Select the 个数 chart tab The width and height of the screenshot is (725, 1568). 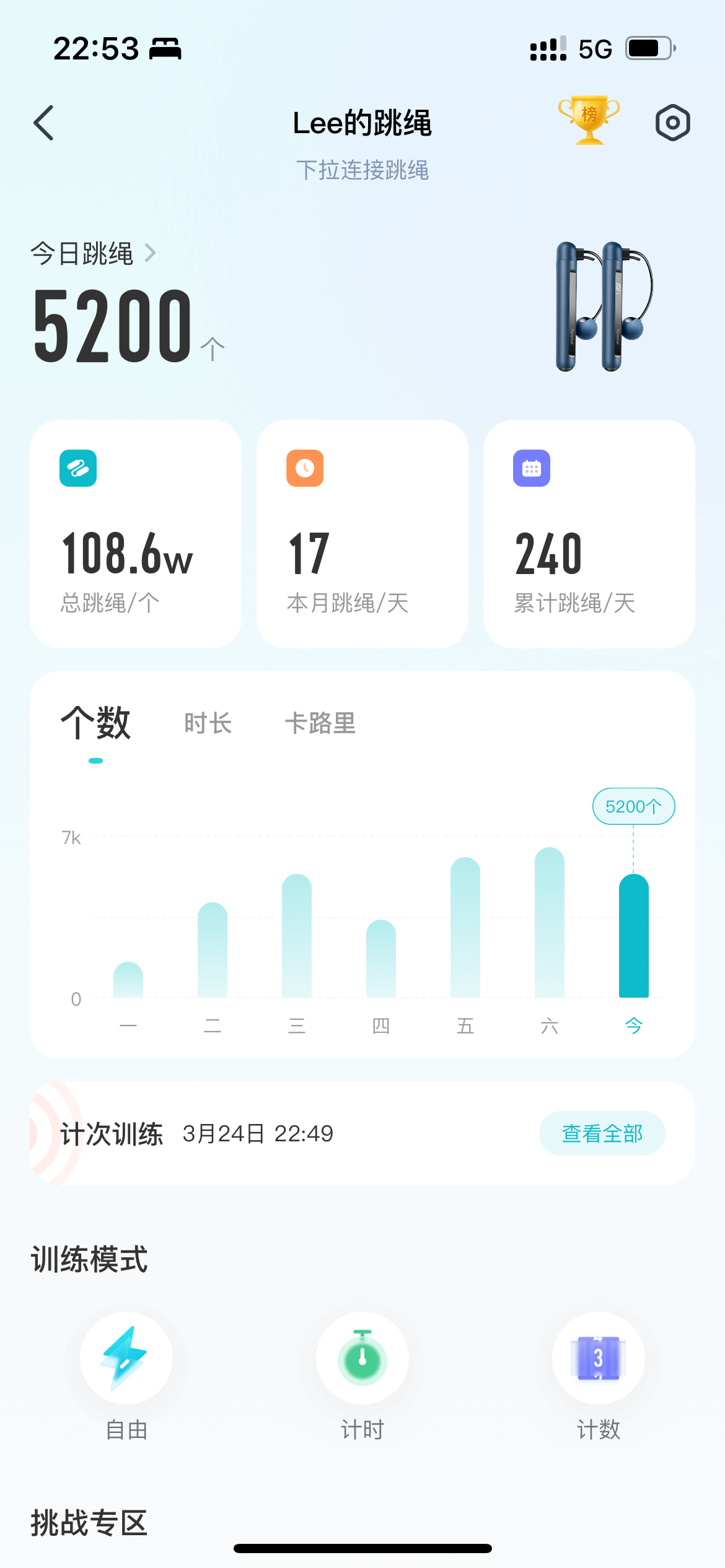(x=95, y=723)
